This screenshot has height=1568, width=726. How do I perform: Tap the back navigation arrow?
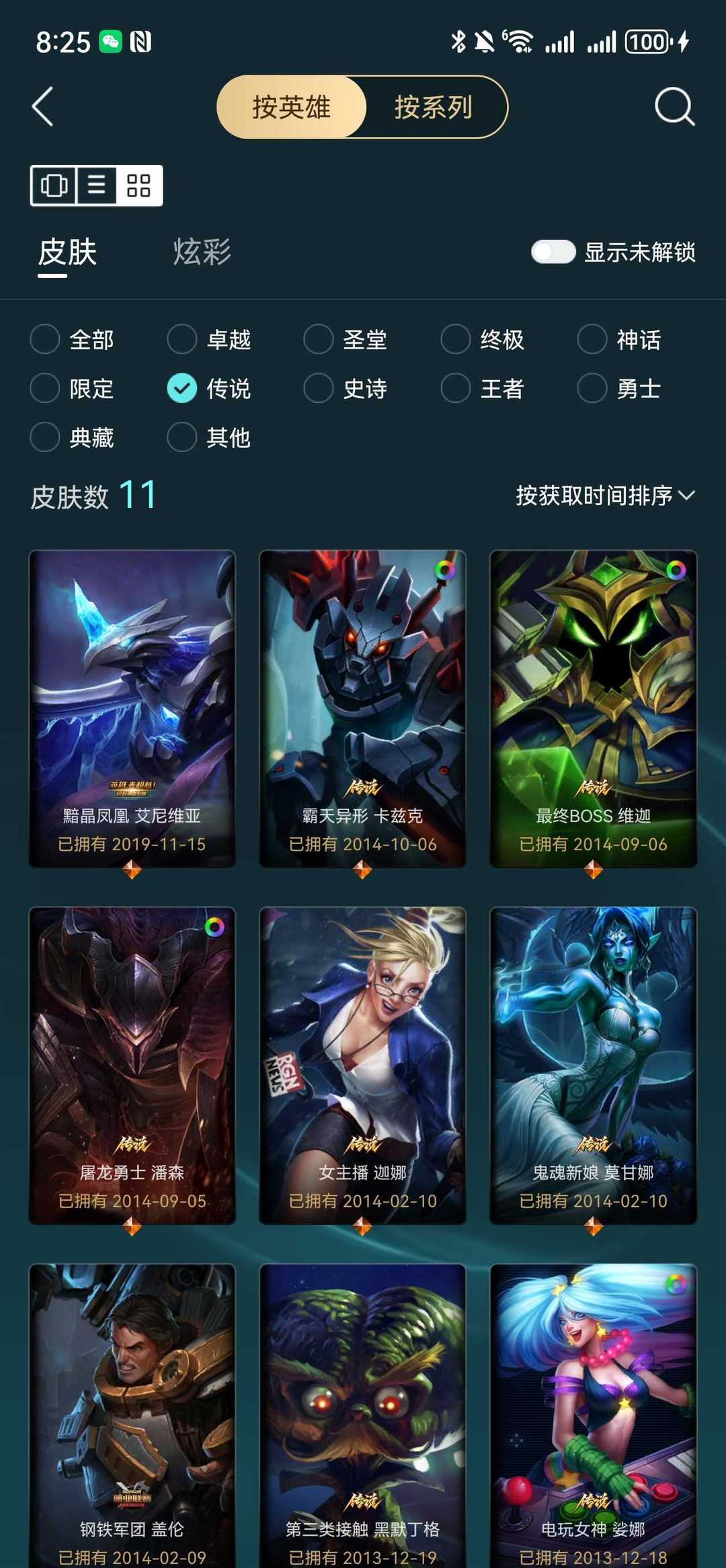[x=42, y=107]
